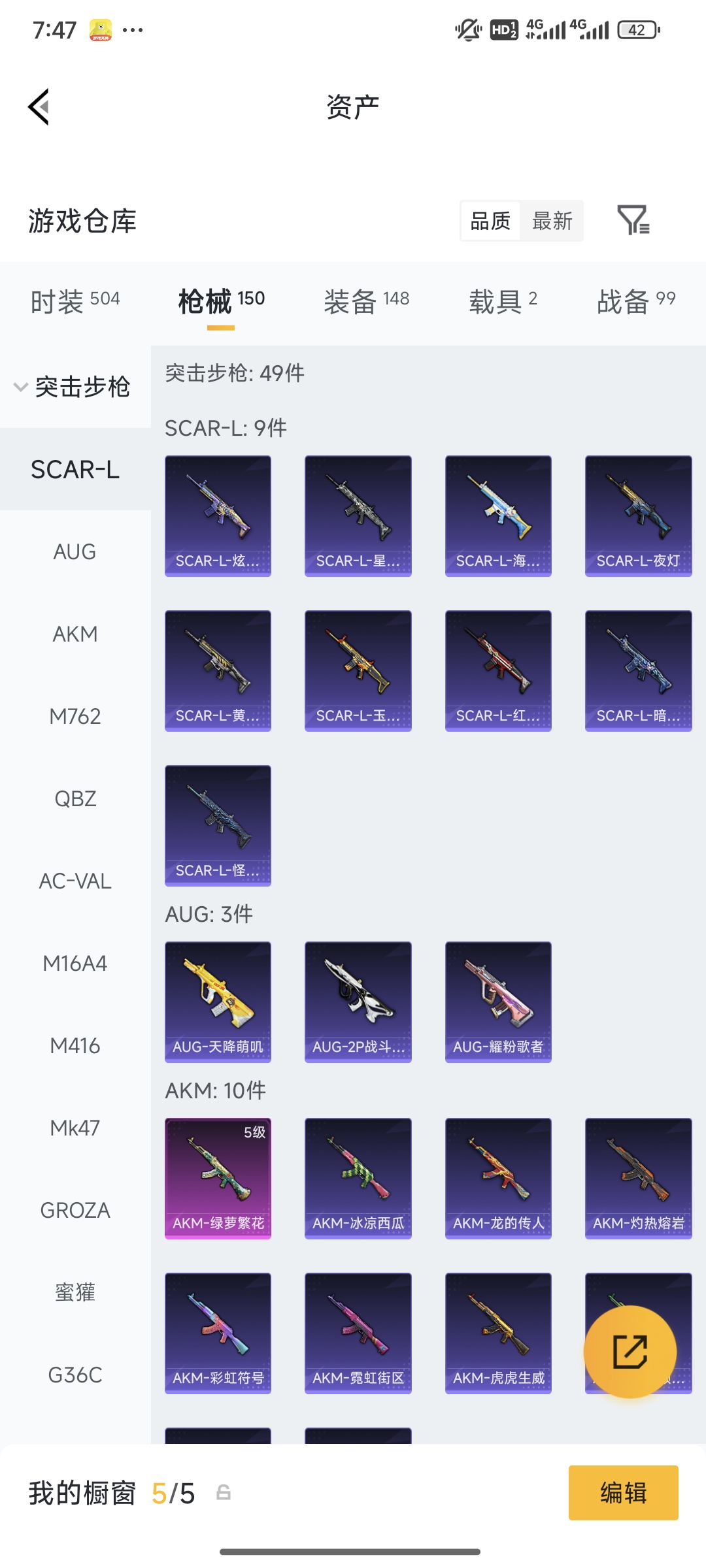Tap the yellow floating share button
The width and height of the screenshot is (706, 1568).
(x=630, y=1351)
